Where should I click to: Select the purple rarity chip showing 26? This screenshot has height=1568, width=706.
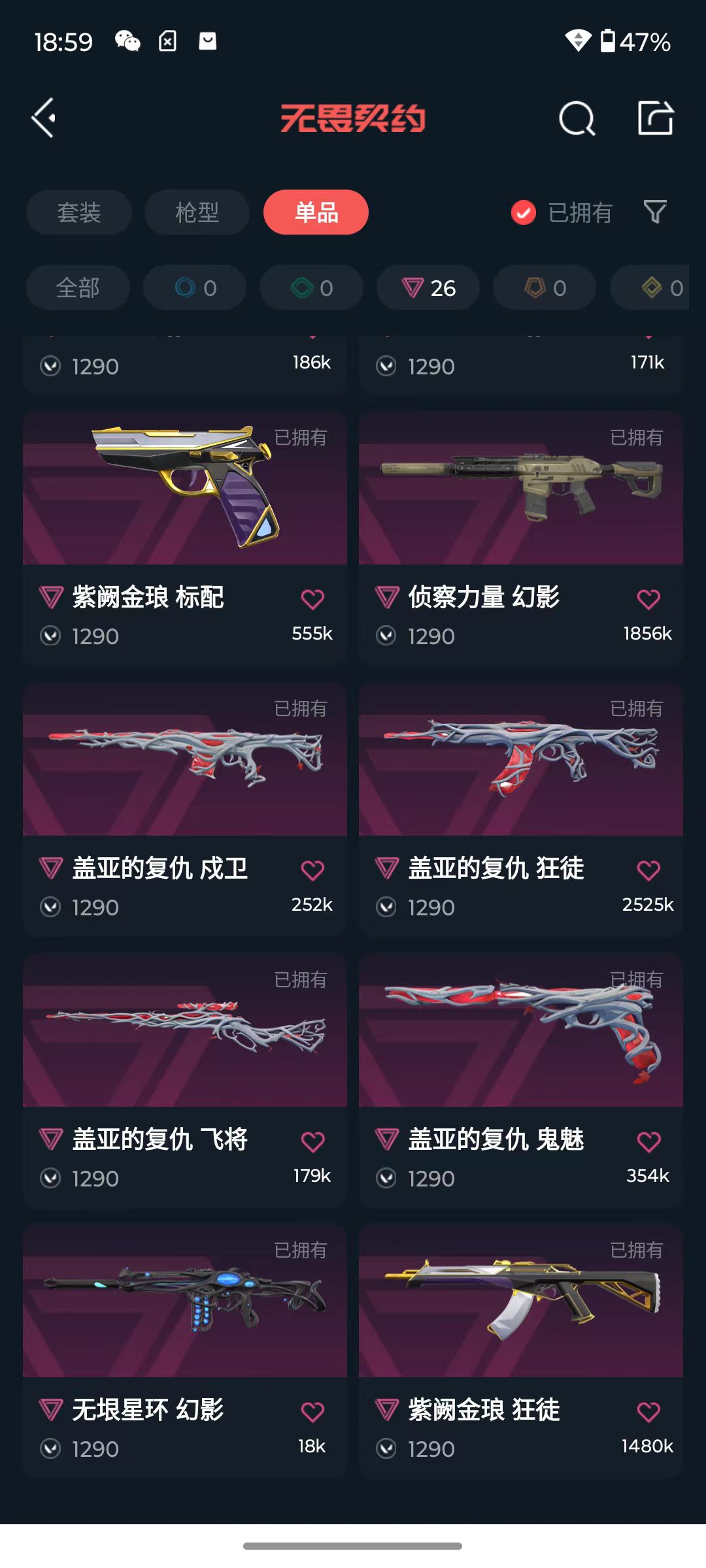tap(428, 287)
